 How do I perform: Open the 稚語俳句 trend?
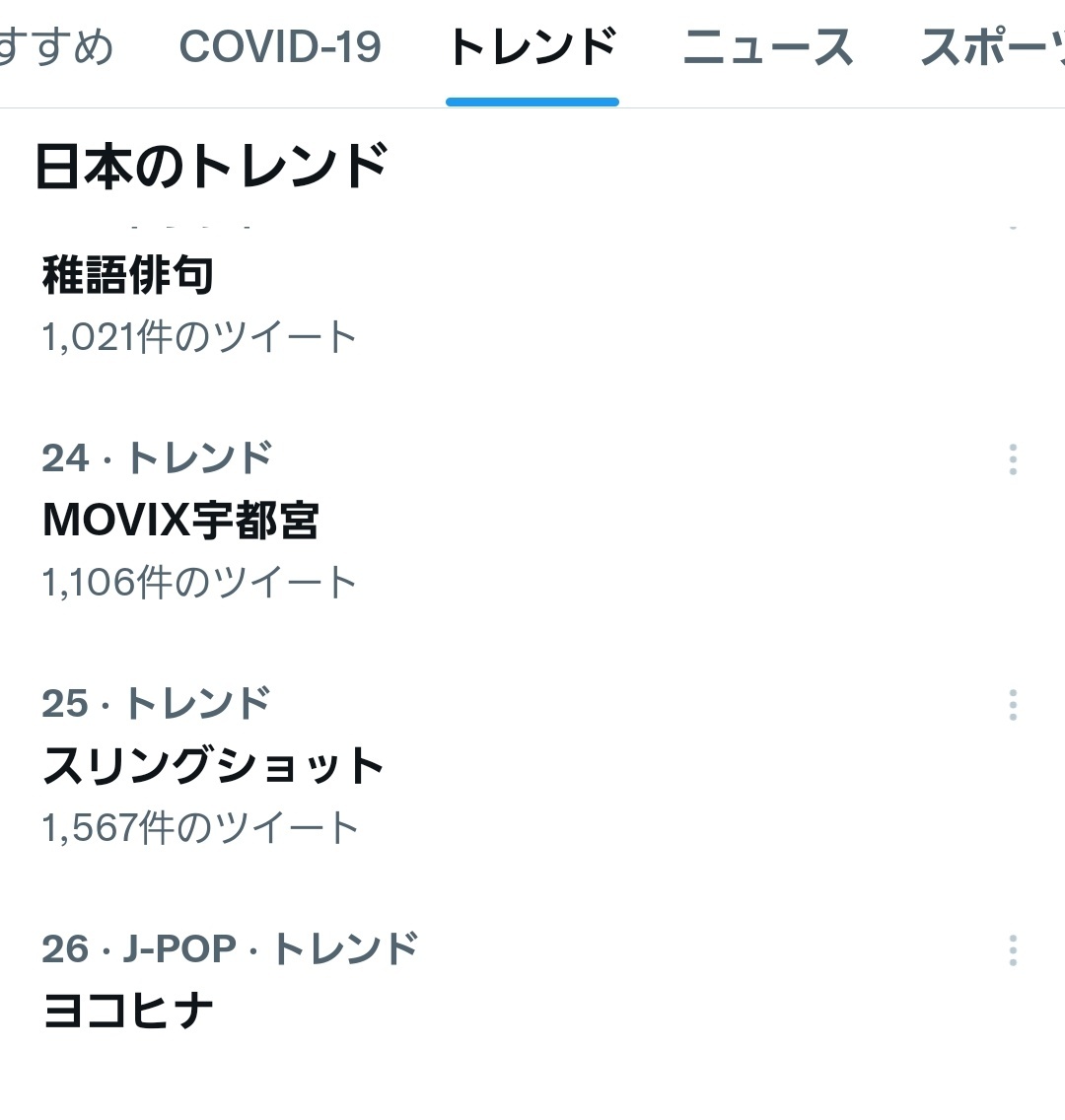(x=128, y=276)
